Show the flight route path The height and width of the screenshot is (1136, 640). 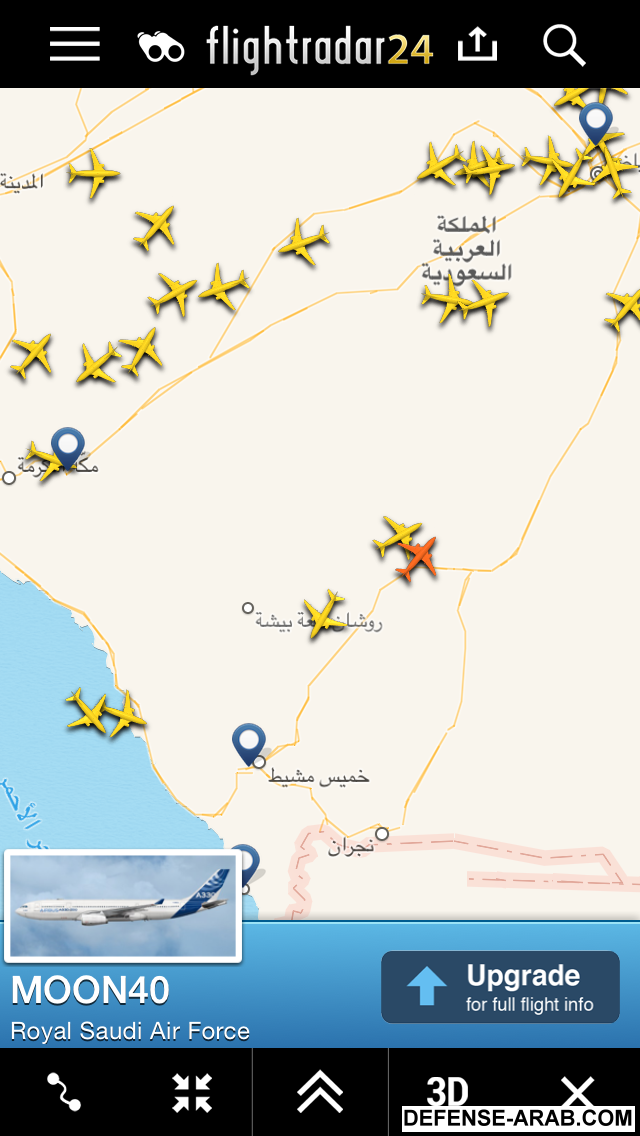click(x=64, y=1092)
